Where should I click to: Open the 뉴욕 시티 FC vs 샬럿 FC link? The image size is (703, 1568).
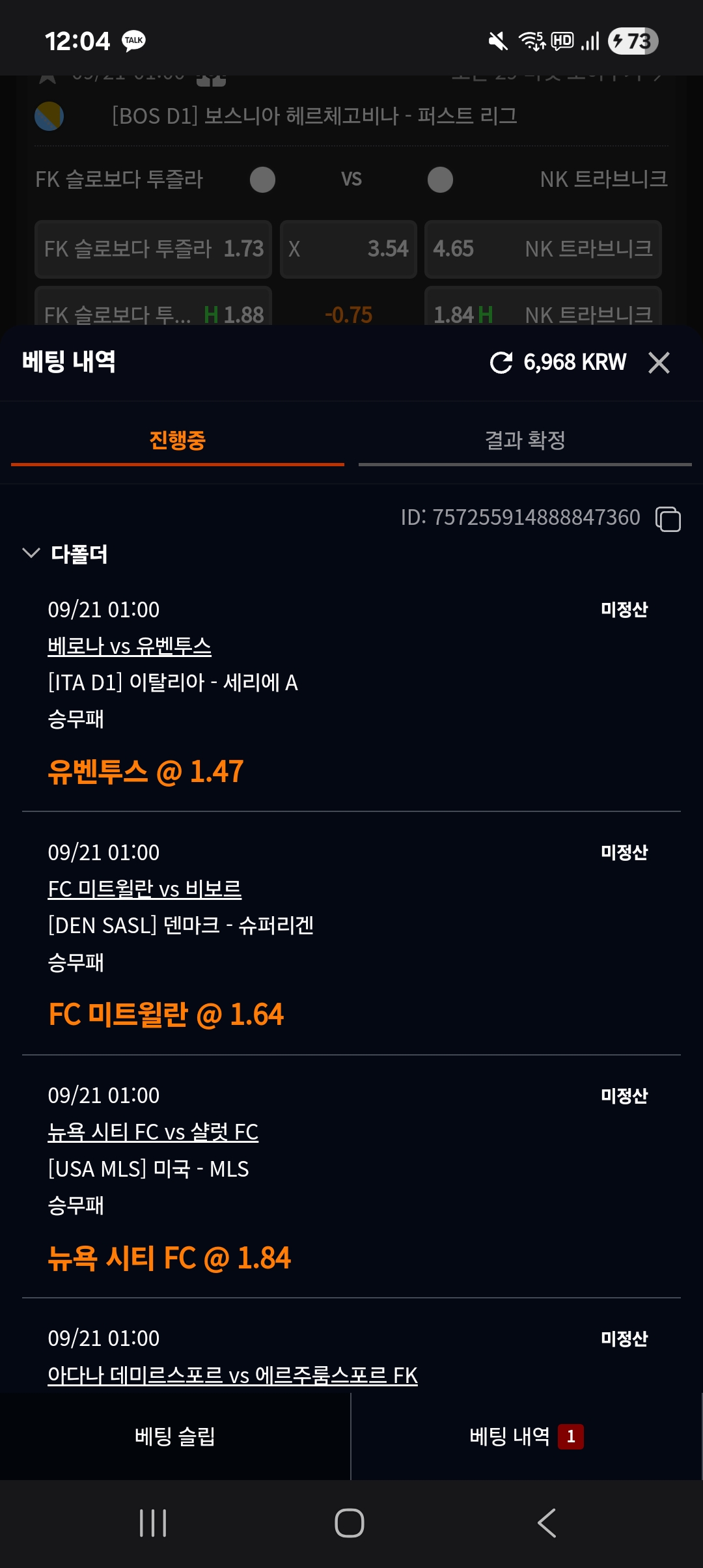pos(153,1132)
